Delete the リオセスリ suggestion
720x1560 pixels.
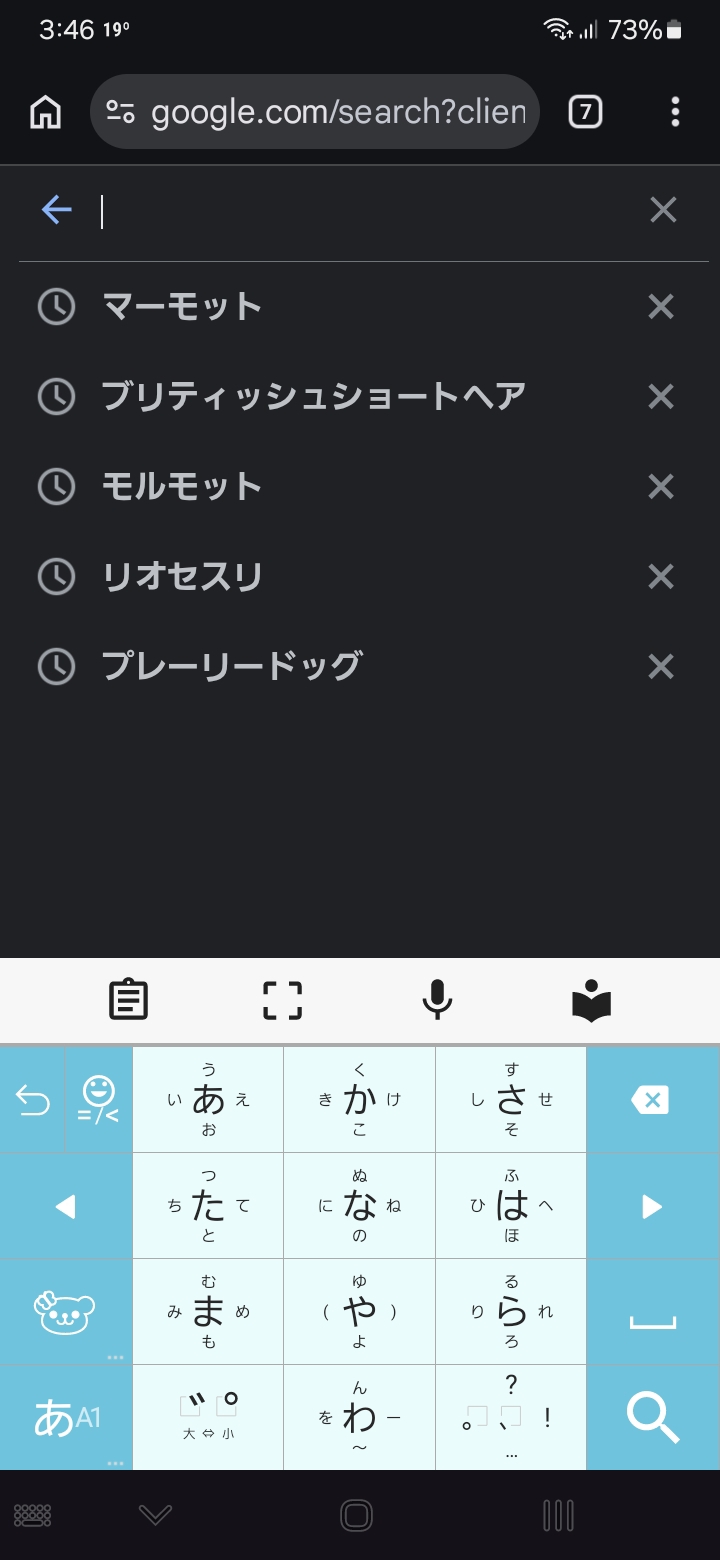661,577
